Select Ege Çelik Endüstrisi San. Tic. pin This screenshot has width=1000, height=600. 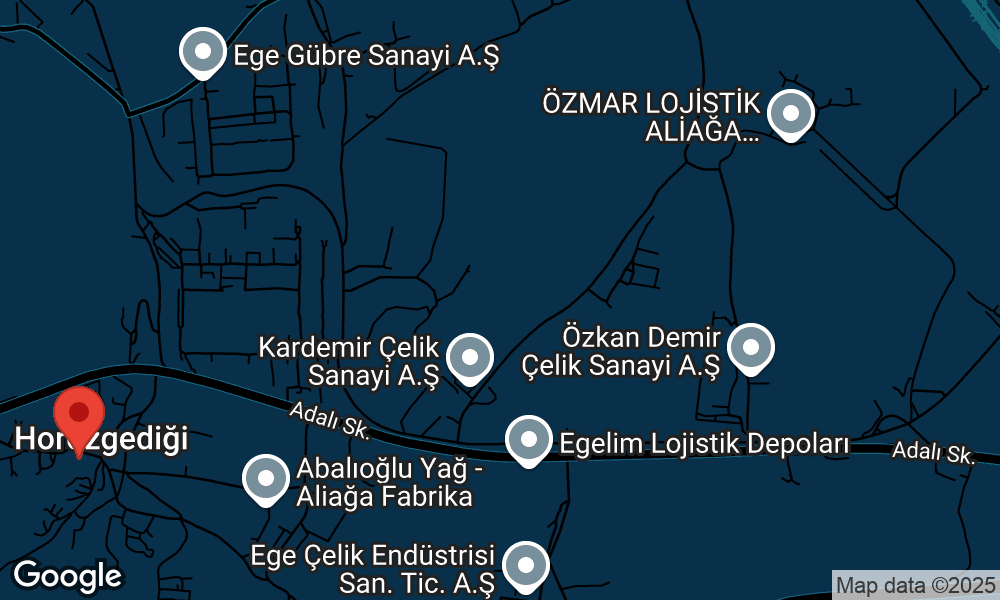pos(525,566)
